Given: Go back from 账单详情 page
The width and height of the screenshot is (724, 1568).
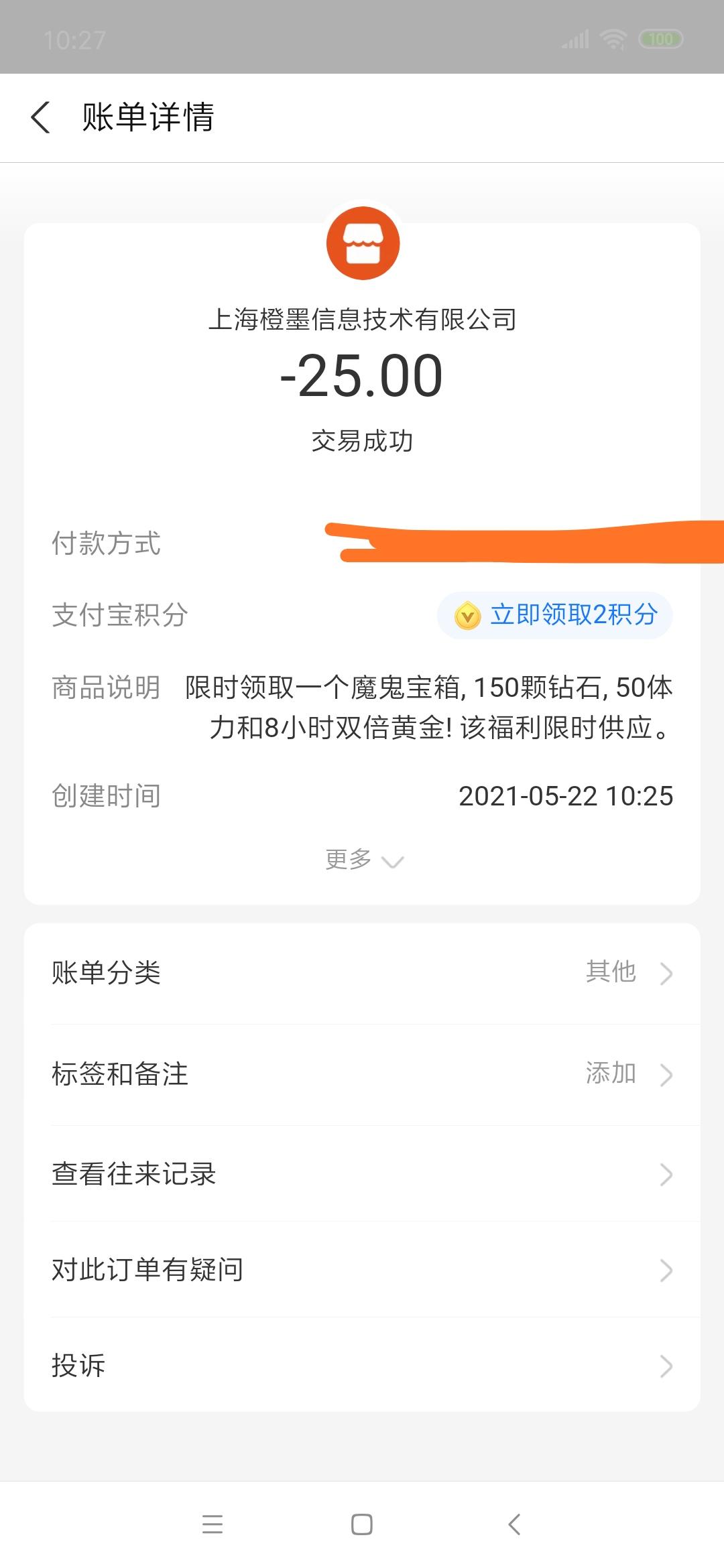Looking at the screenshot, I should coord(41,117).
